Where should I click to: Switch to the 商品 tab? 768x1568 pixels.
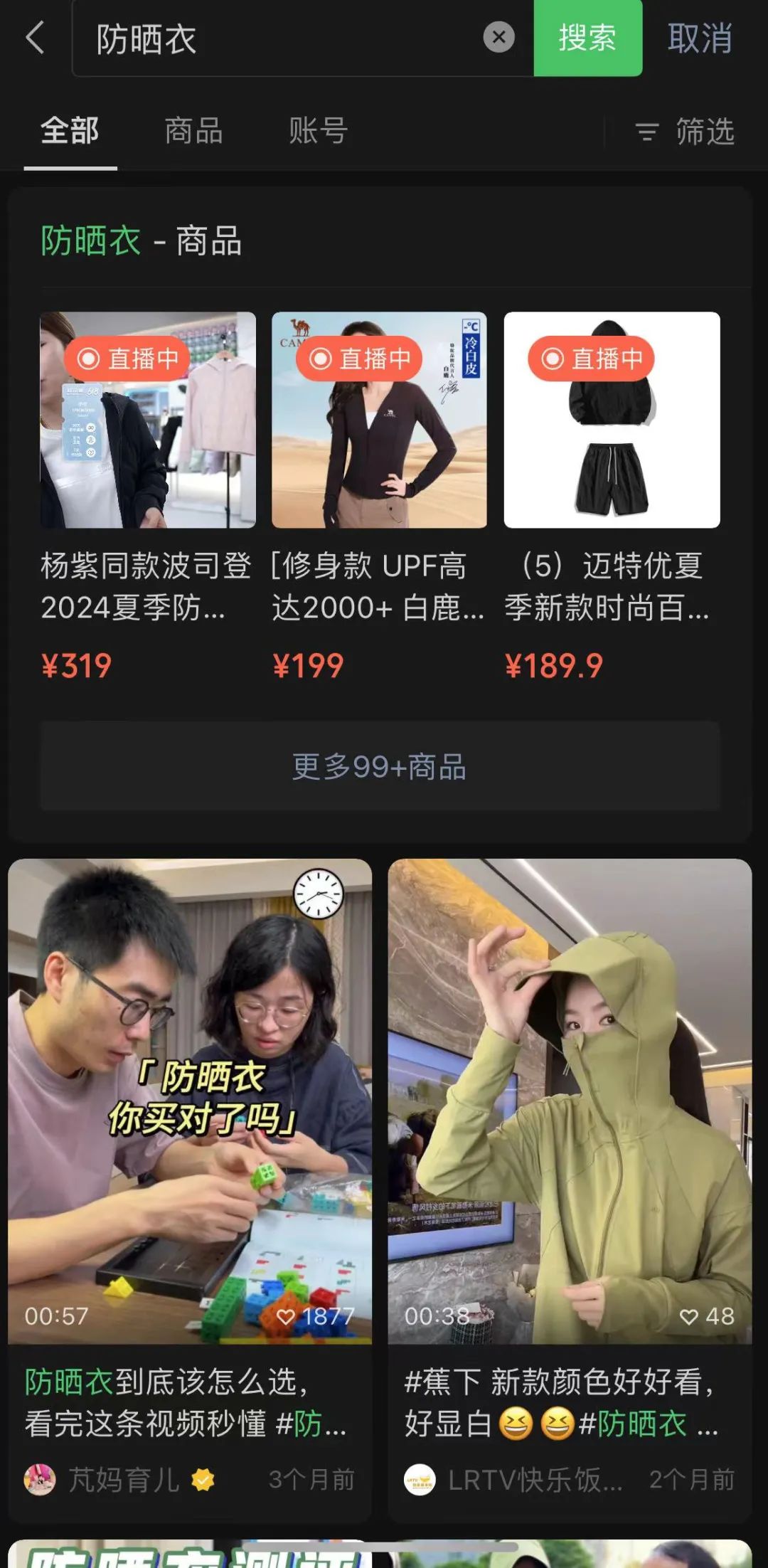(193, 132)
